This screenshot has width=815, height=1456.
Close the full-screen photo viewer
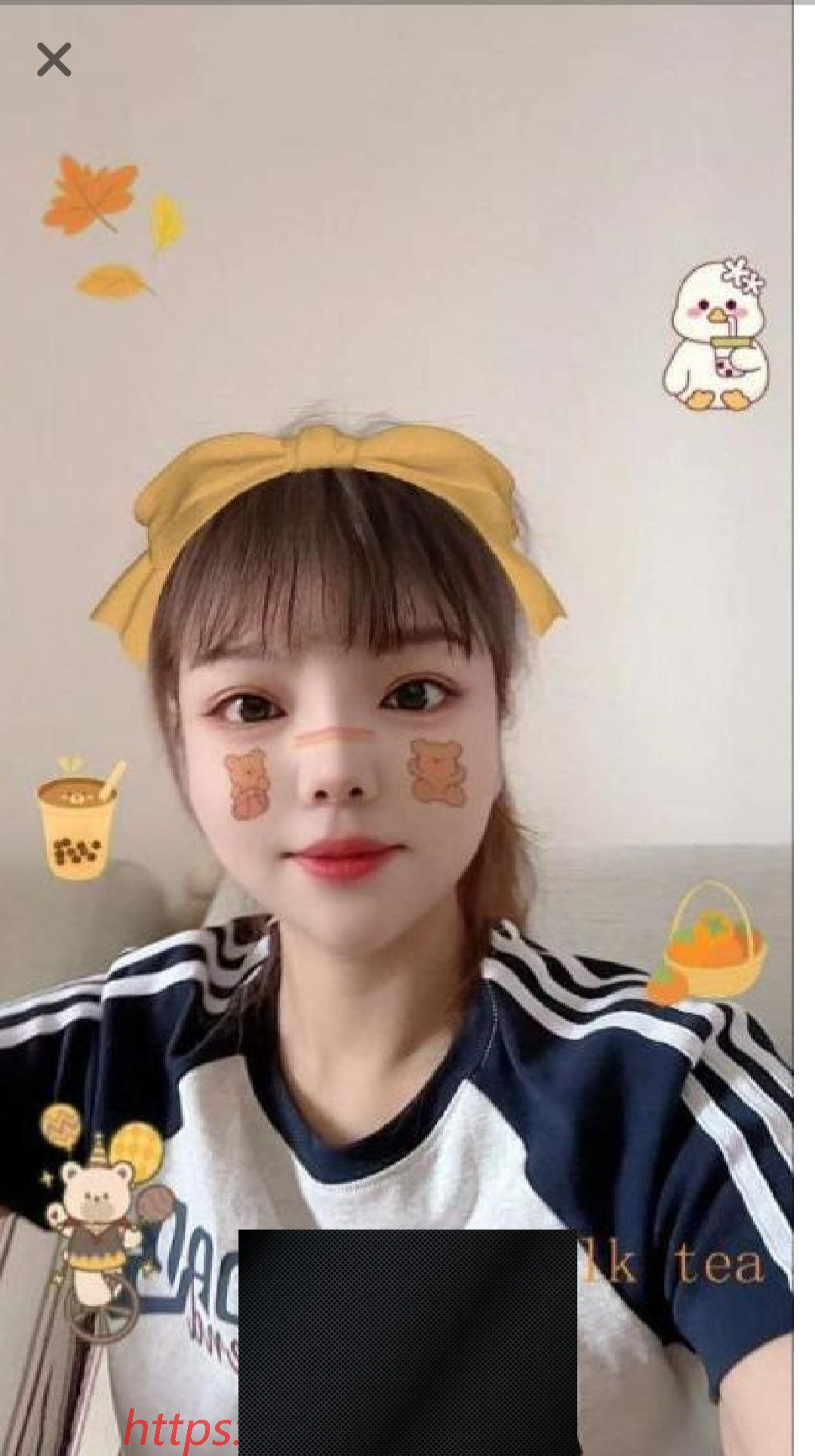[54, 60]
